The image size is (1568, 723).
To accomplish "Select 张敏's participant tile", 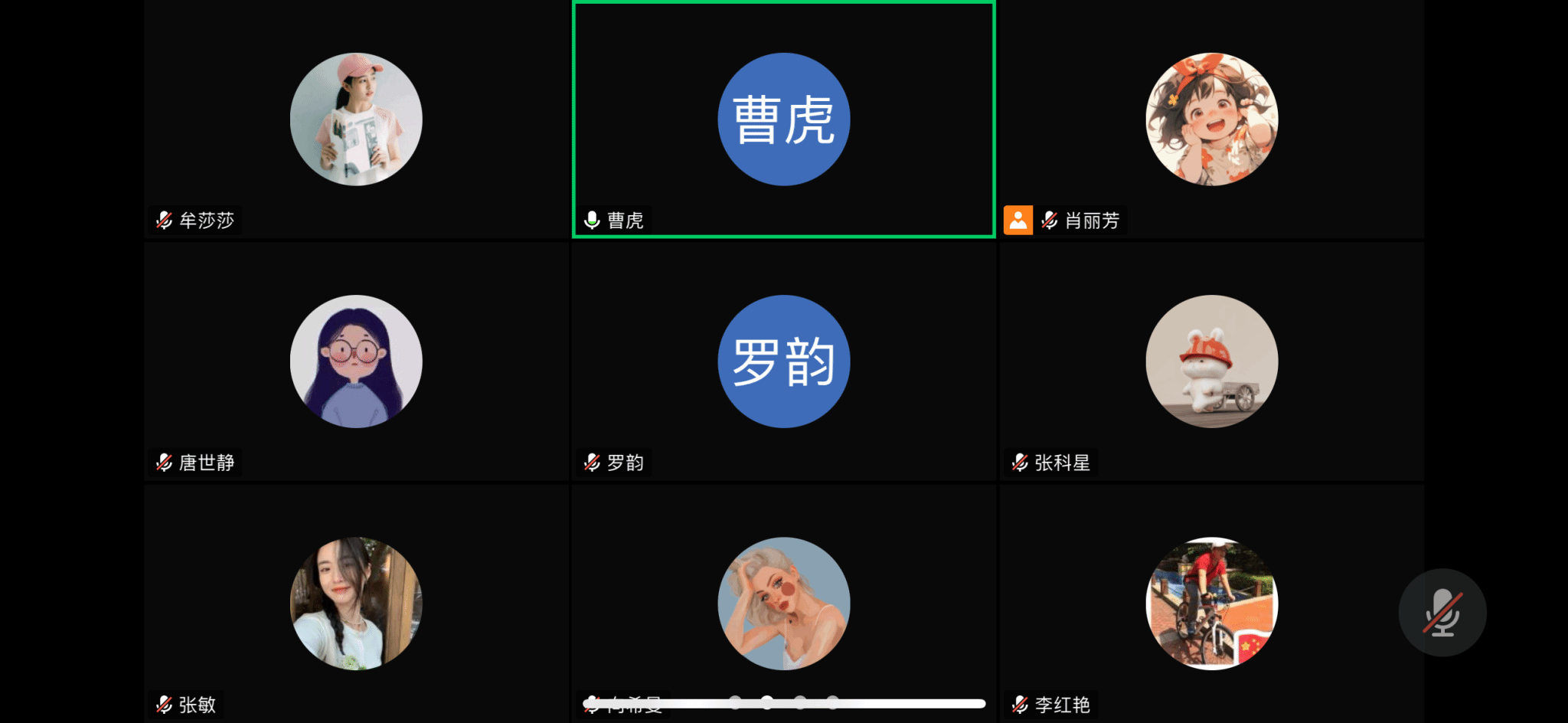I will [x=356, y=604].
